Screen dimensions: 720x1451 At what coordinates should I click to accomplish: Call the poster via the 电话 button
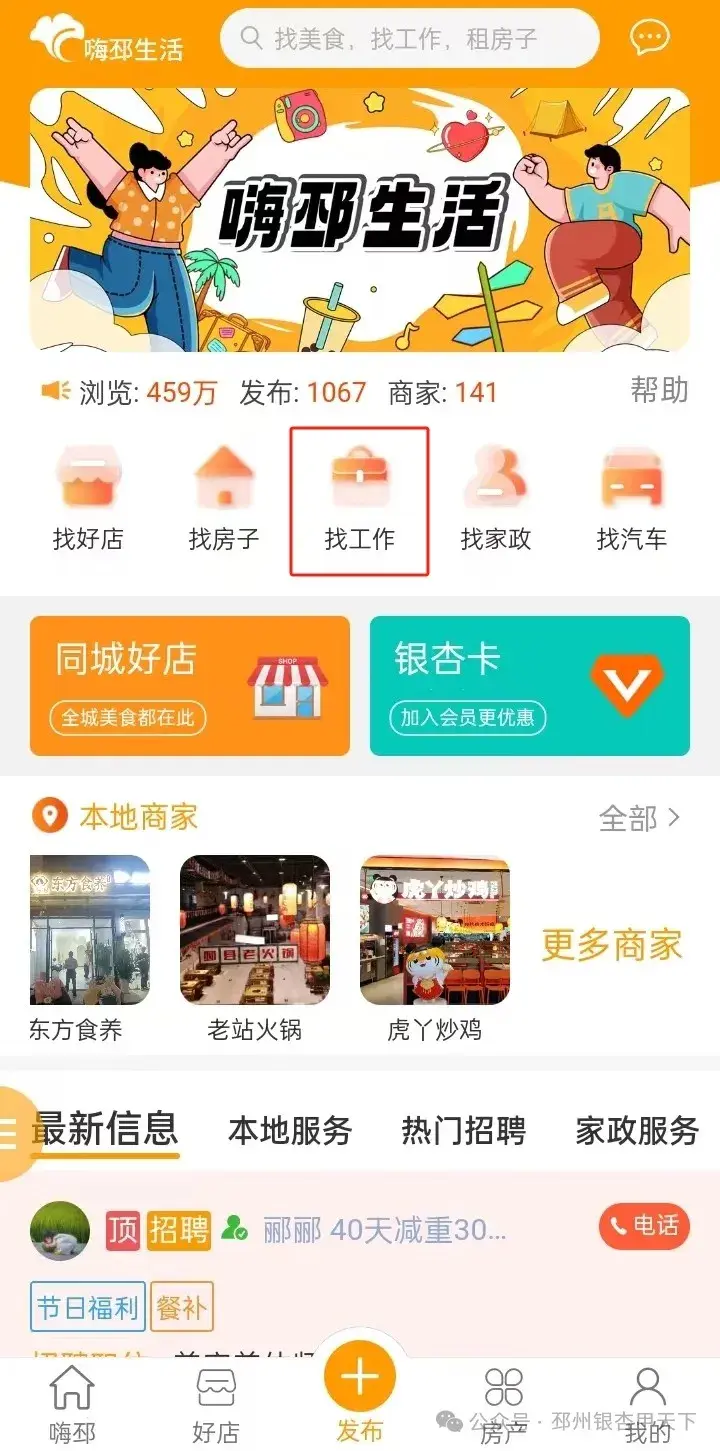[x=645, y=1226]
